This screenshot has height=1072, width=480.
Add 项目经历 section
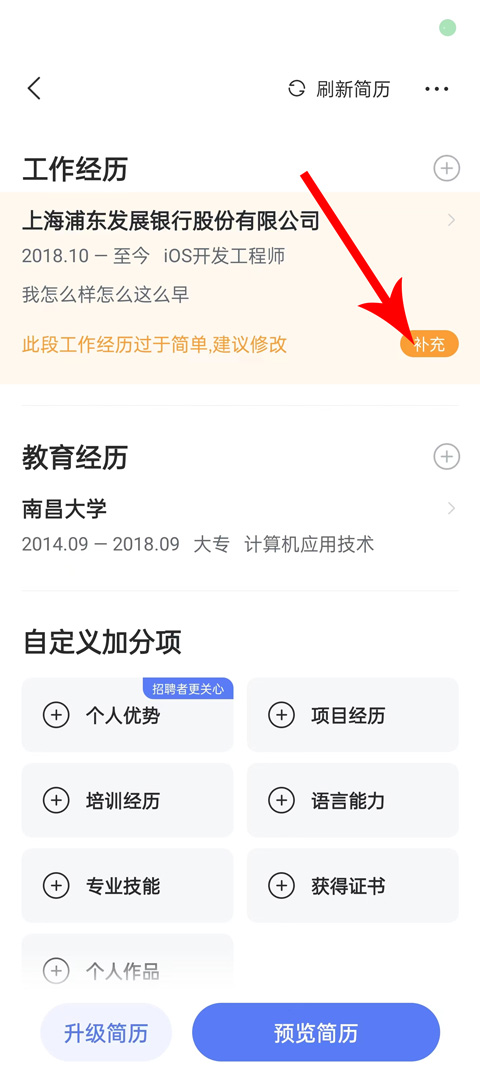click(x=353, y=715)
